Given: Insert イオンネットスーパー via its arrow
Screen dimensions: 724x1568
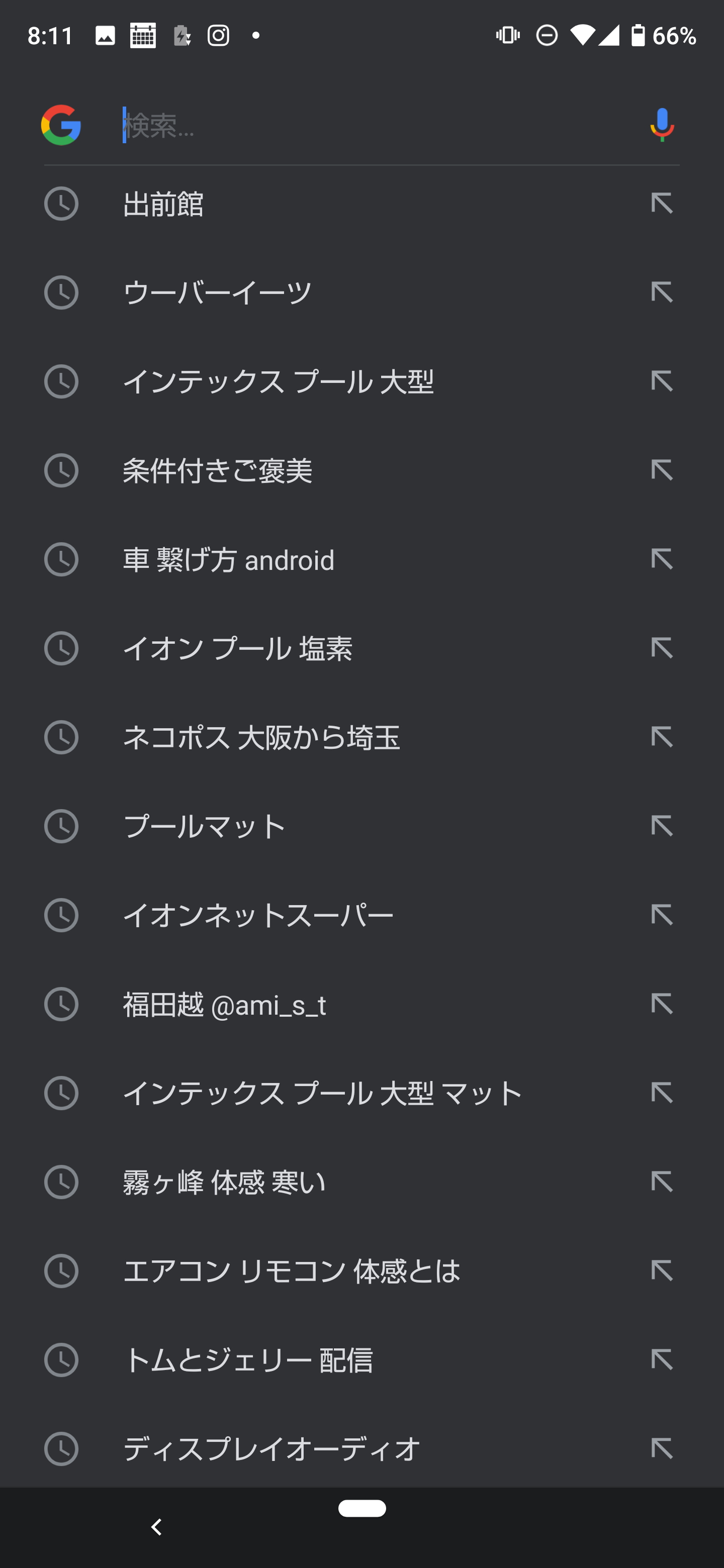Looking at the screenshot, I should [x=663, y=915].
